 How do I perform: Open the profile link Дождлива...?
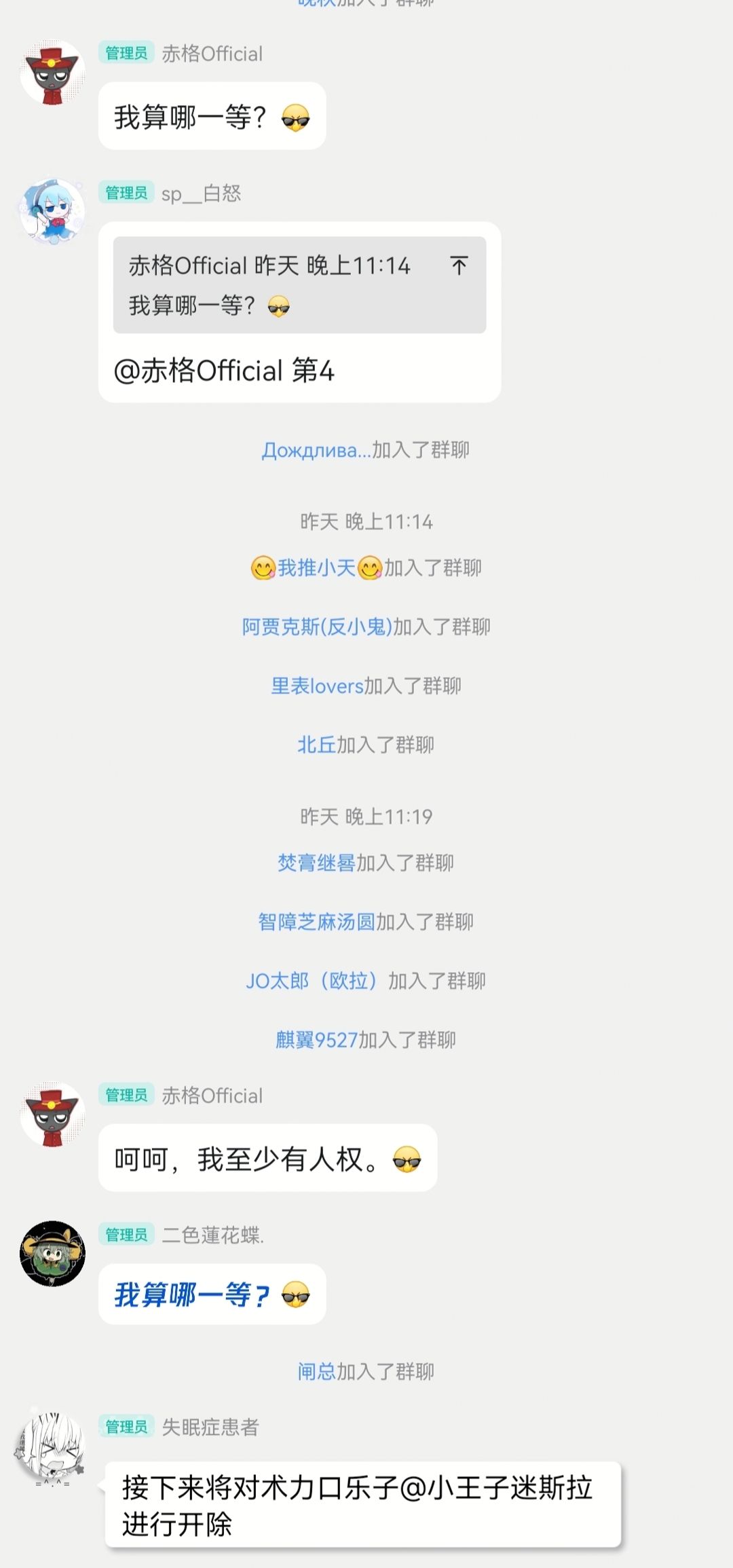pos(316,450)
